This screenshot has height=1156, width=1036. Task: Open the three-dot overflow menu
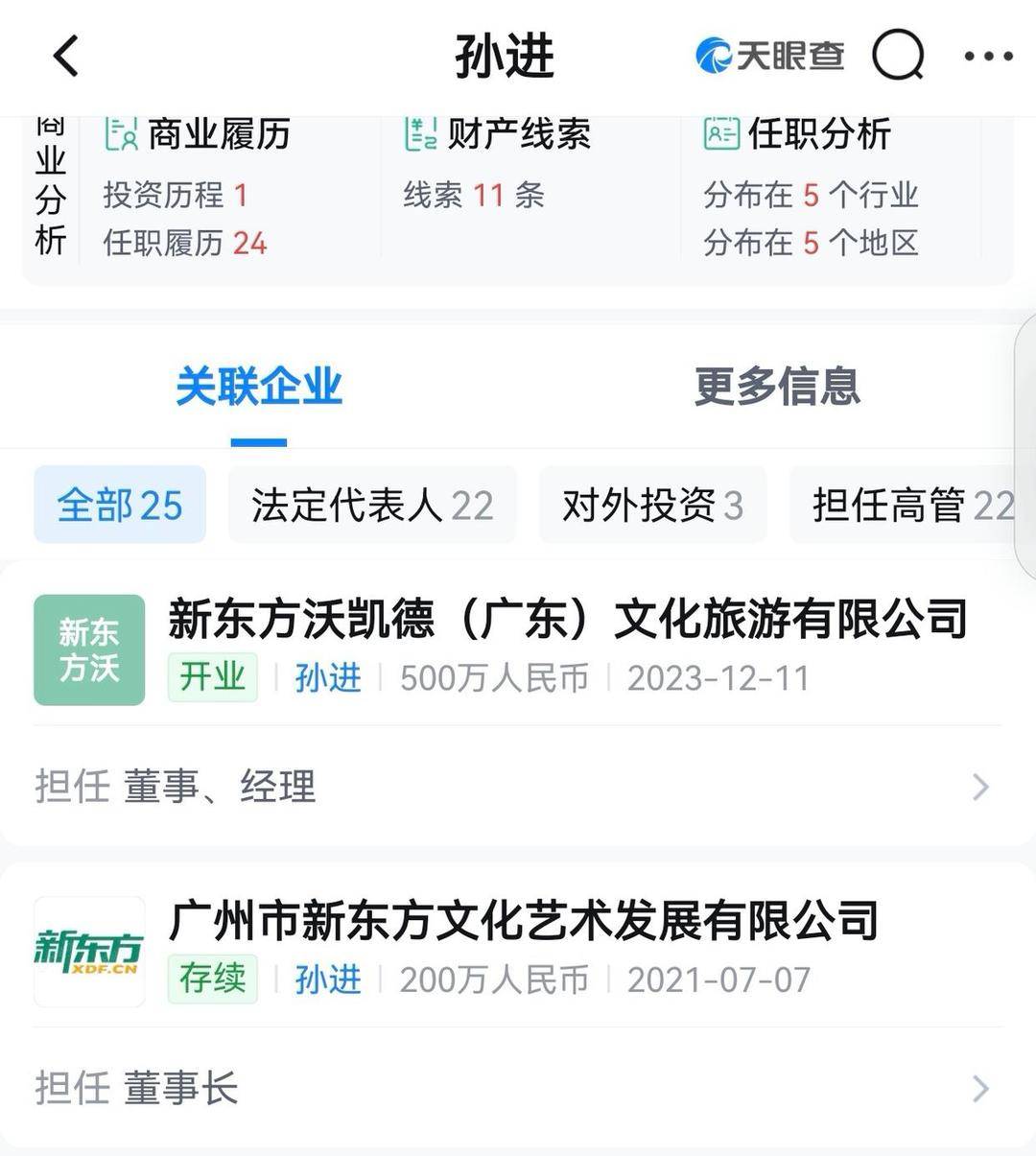tap(988, 56)
